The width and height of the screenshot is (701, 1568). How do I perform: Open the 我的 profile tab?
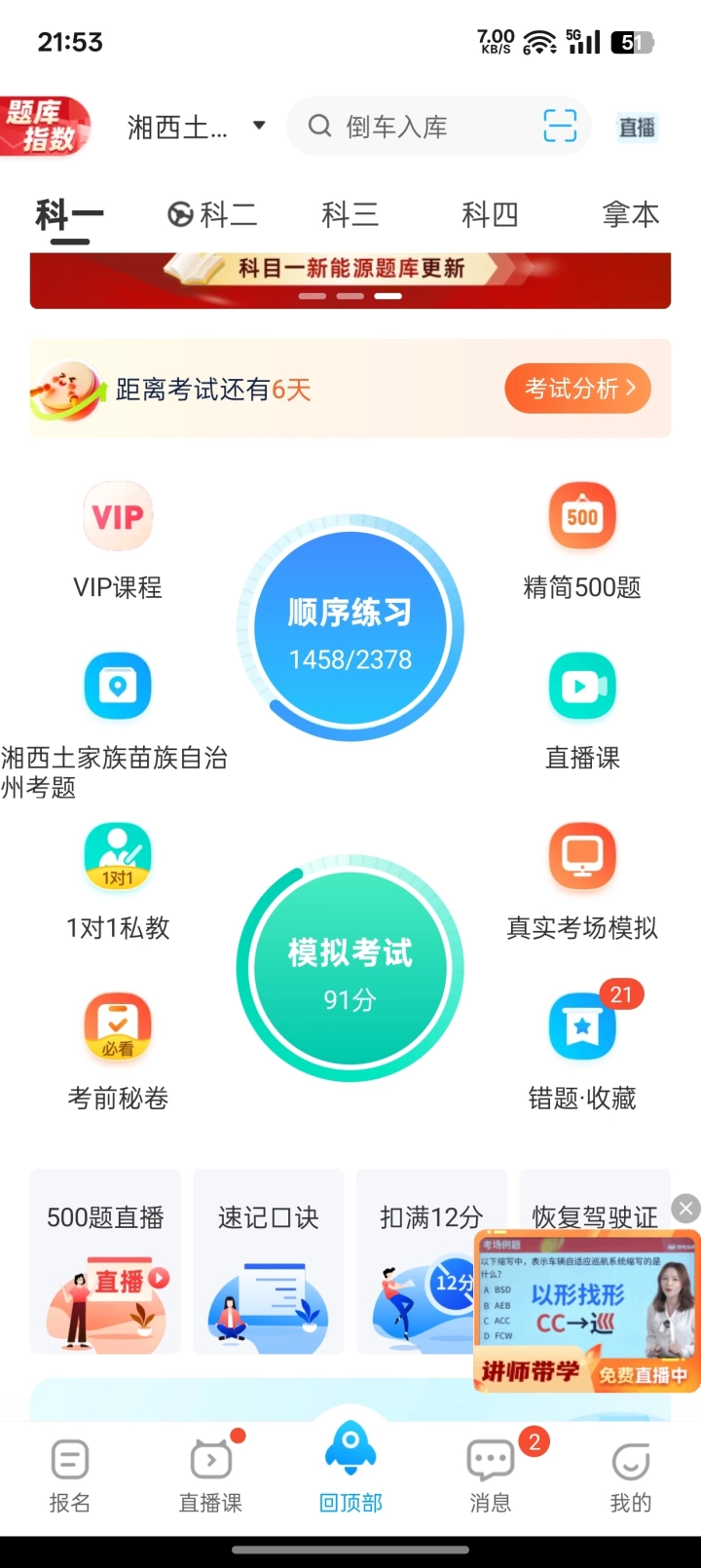(630, 1475)
